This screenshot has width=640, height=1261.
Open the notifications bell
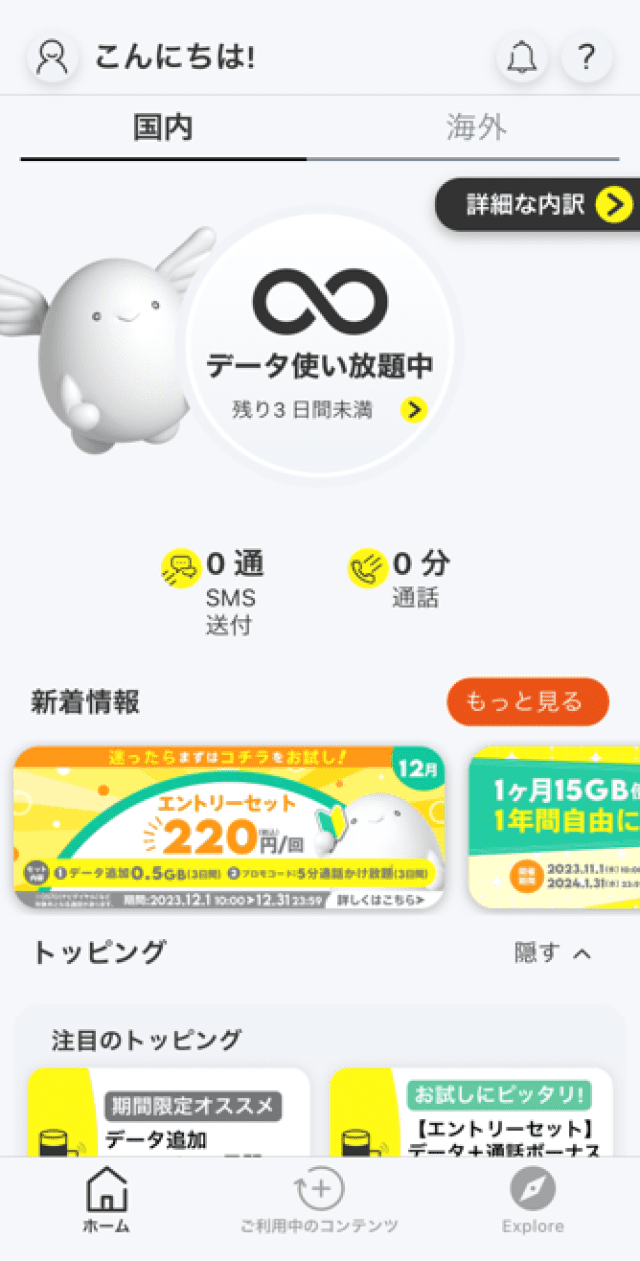coord(521,58)
